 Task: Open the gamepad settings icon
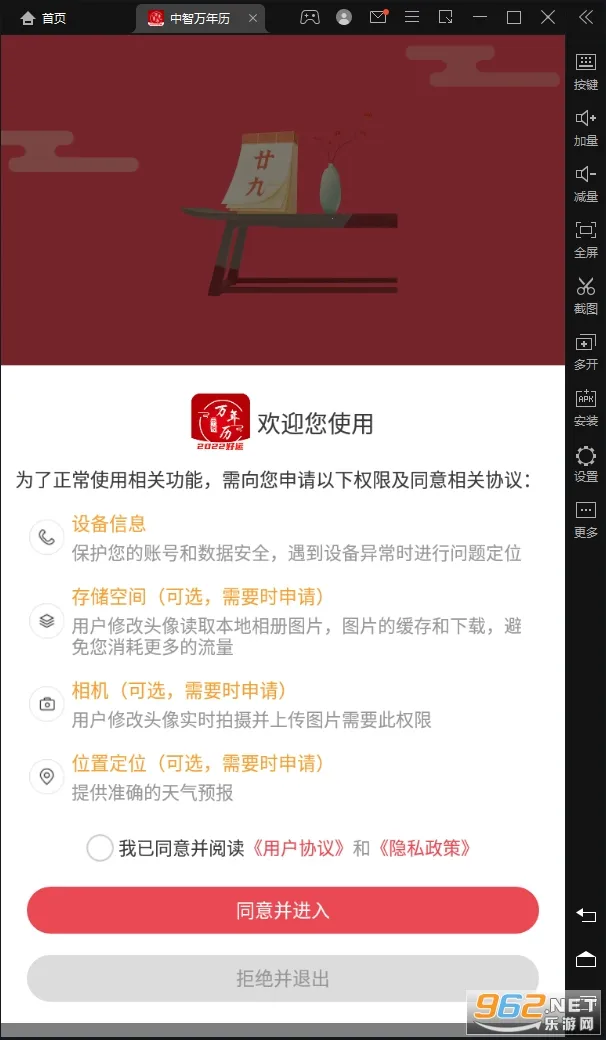pos(310,17)
